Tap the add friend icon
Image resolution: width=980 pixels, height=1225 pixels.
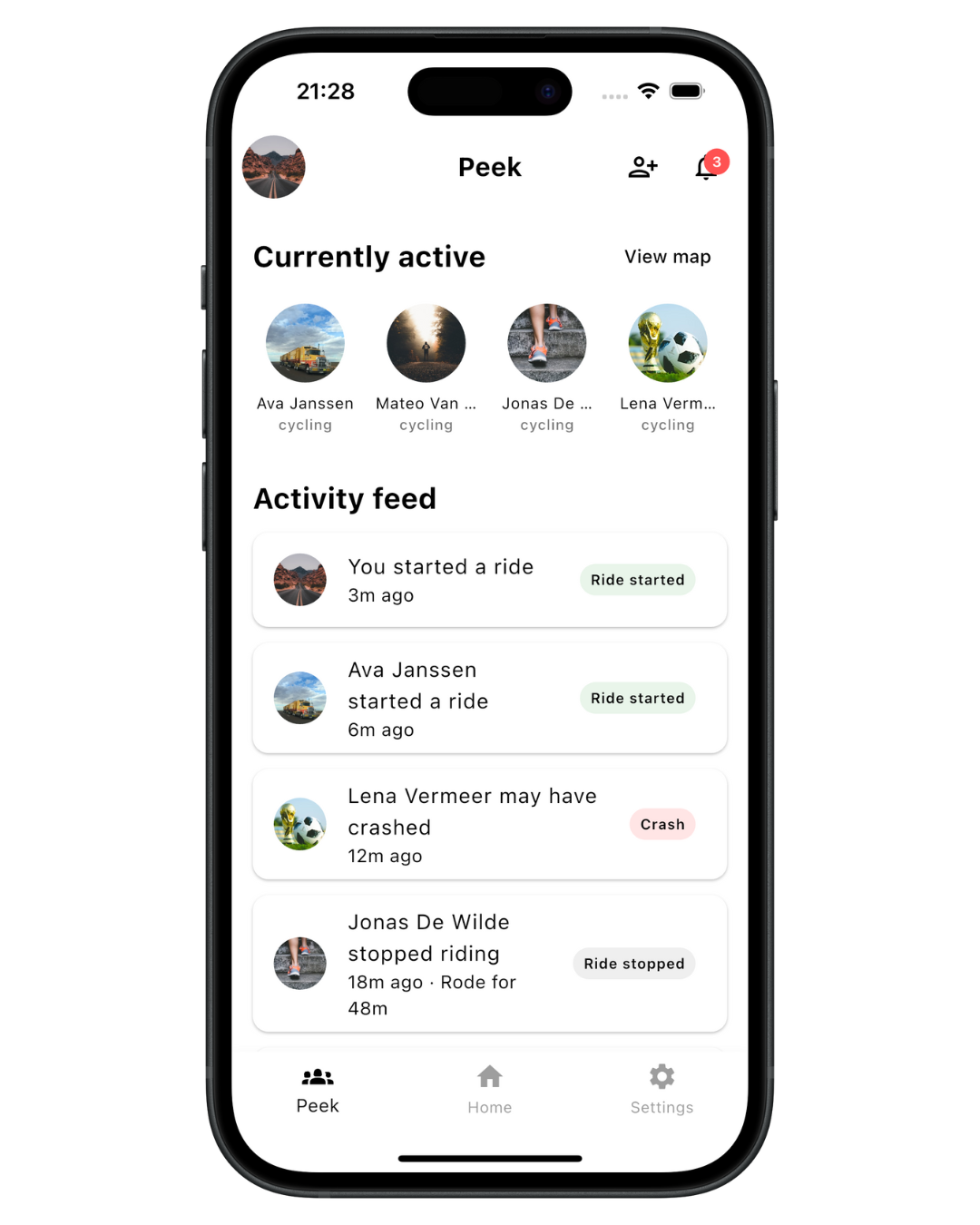coord(642,167)
